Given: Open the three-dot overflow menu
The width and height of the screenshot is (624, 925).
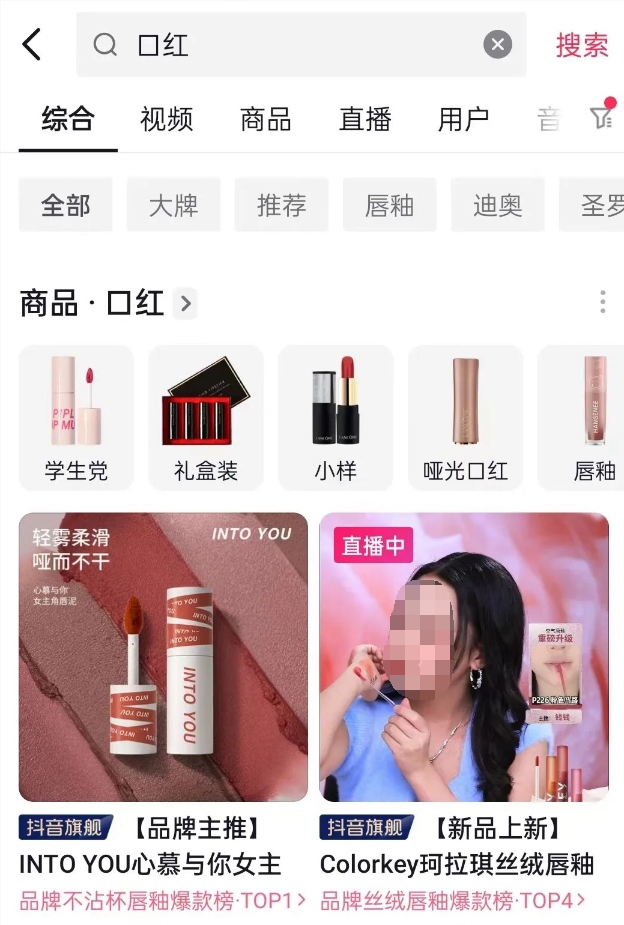Looking at the screenshot, I should coord(602,302).
